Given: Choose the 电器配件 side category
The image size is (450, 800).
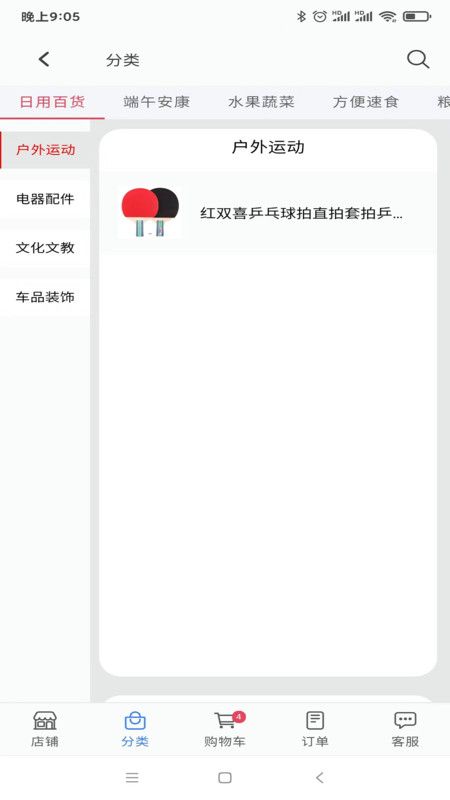Looking at the screenshot, I should click(x=45, y=198).
